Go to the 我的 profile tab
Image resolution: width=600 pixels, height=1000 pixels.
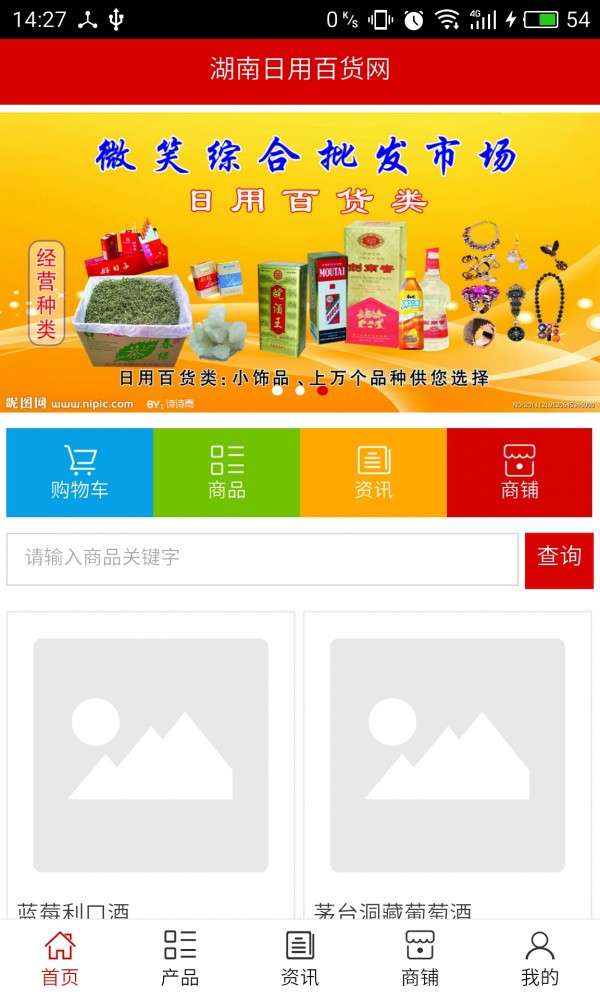[x=540, y=958]
